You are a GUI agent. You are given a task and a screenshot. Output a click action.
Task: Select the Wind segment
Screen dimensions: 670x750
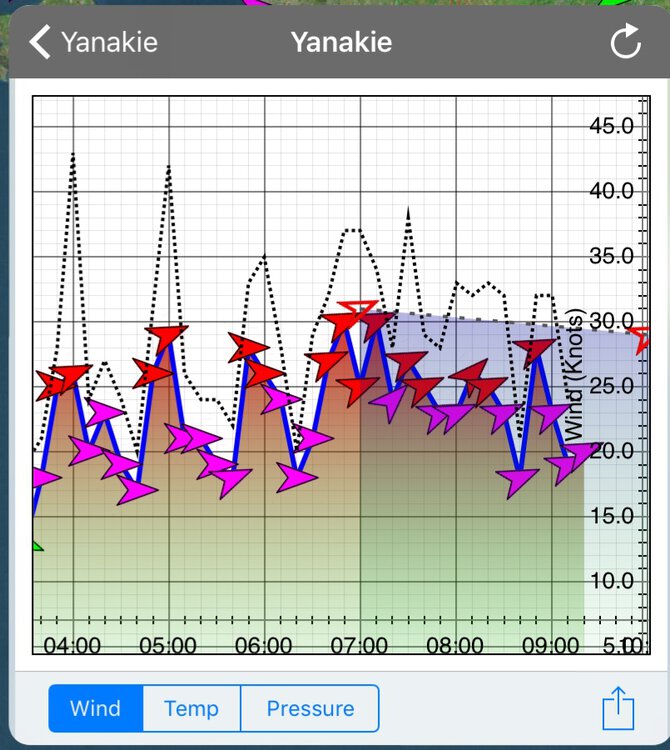[96, 709]
